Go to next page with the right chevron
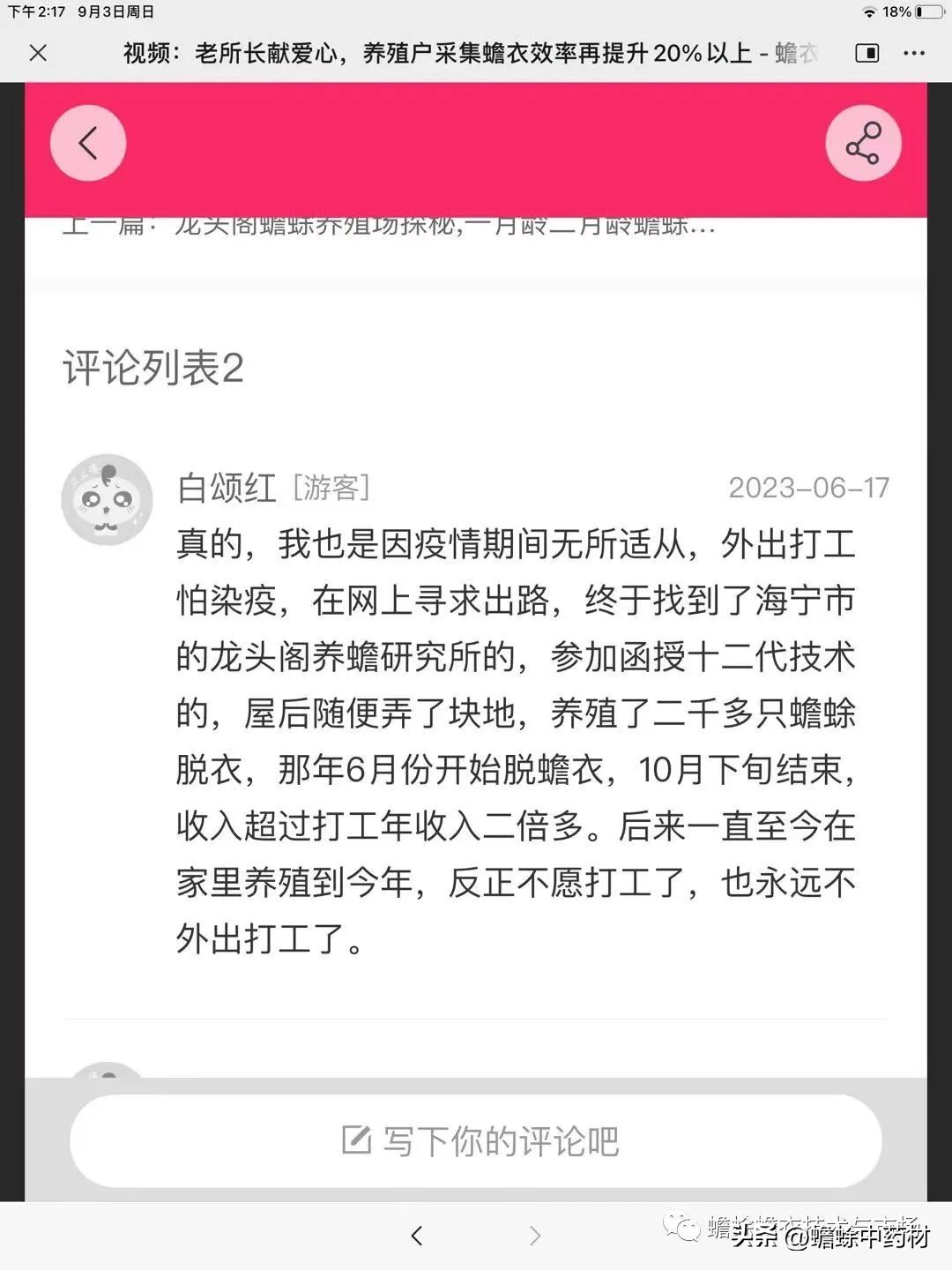Viewport: 952px width, 1270px height. pos(536,1236)
